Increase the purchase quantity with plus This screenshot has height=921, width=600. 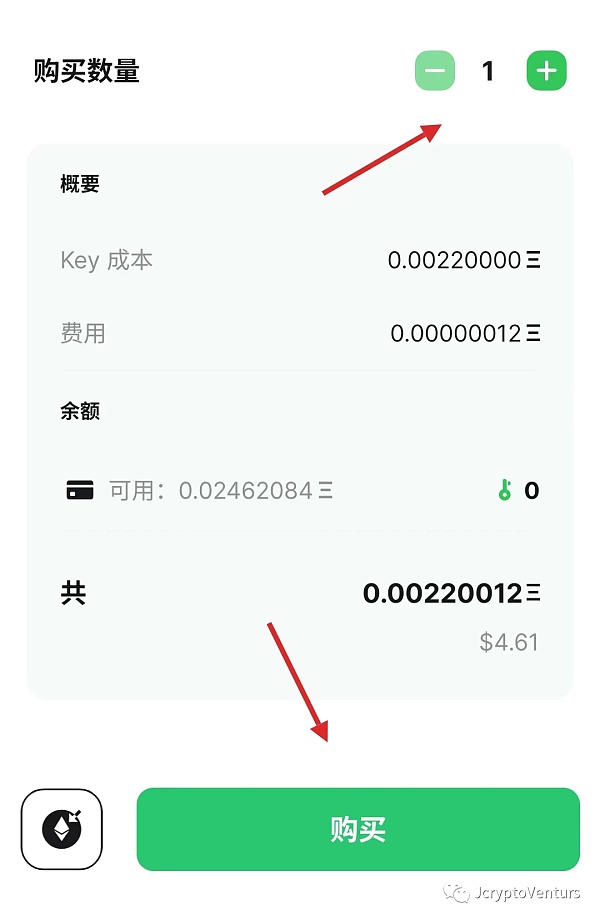tap(546, 71)
